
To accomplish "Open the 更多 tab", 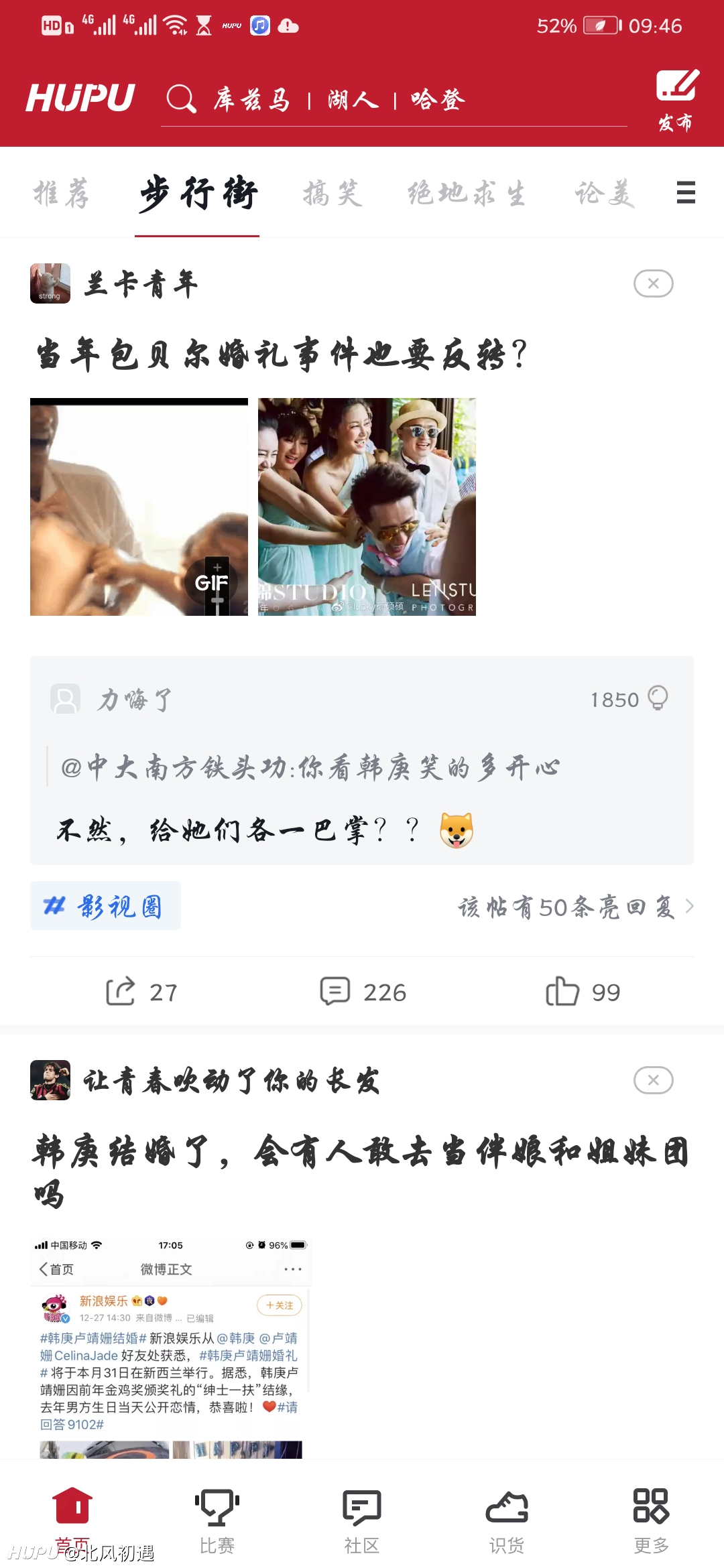I will coord(652,1520).
